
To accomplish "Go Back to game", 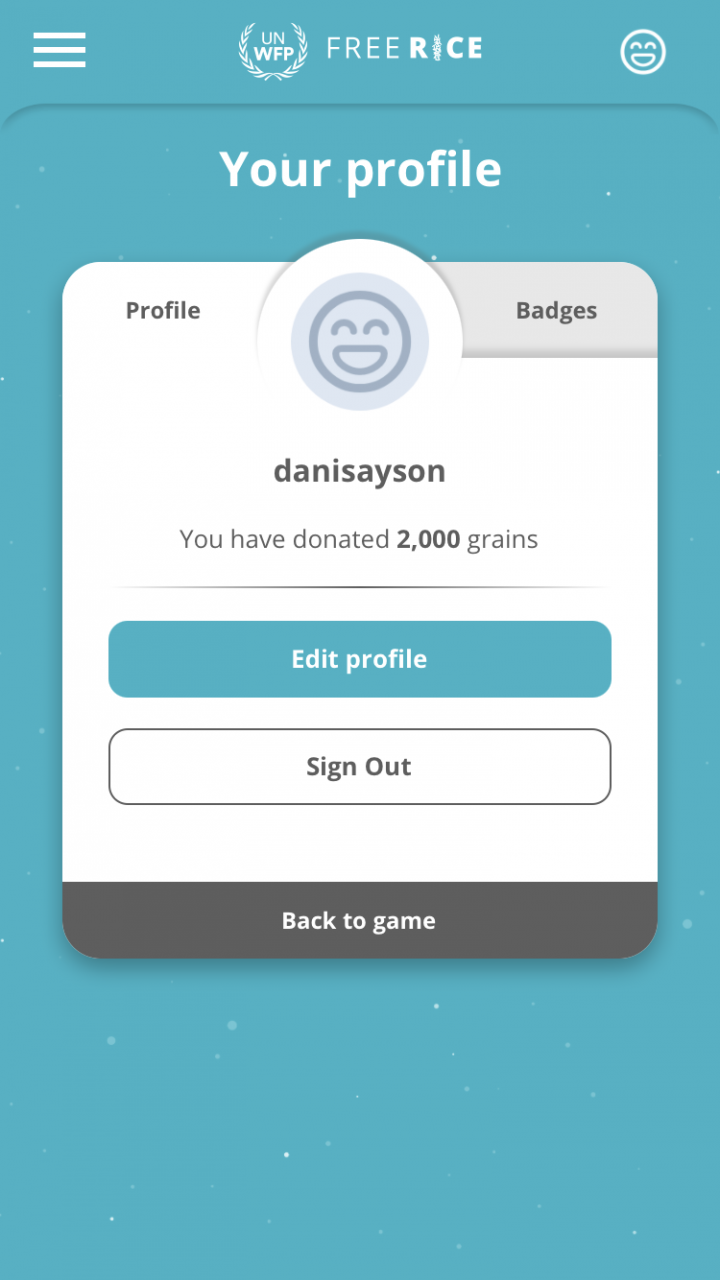I will (x=359, y=920).
